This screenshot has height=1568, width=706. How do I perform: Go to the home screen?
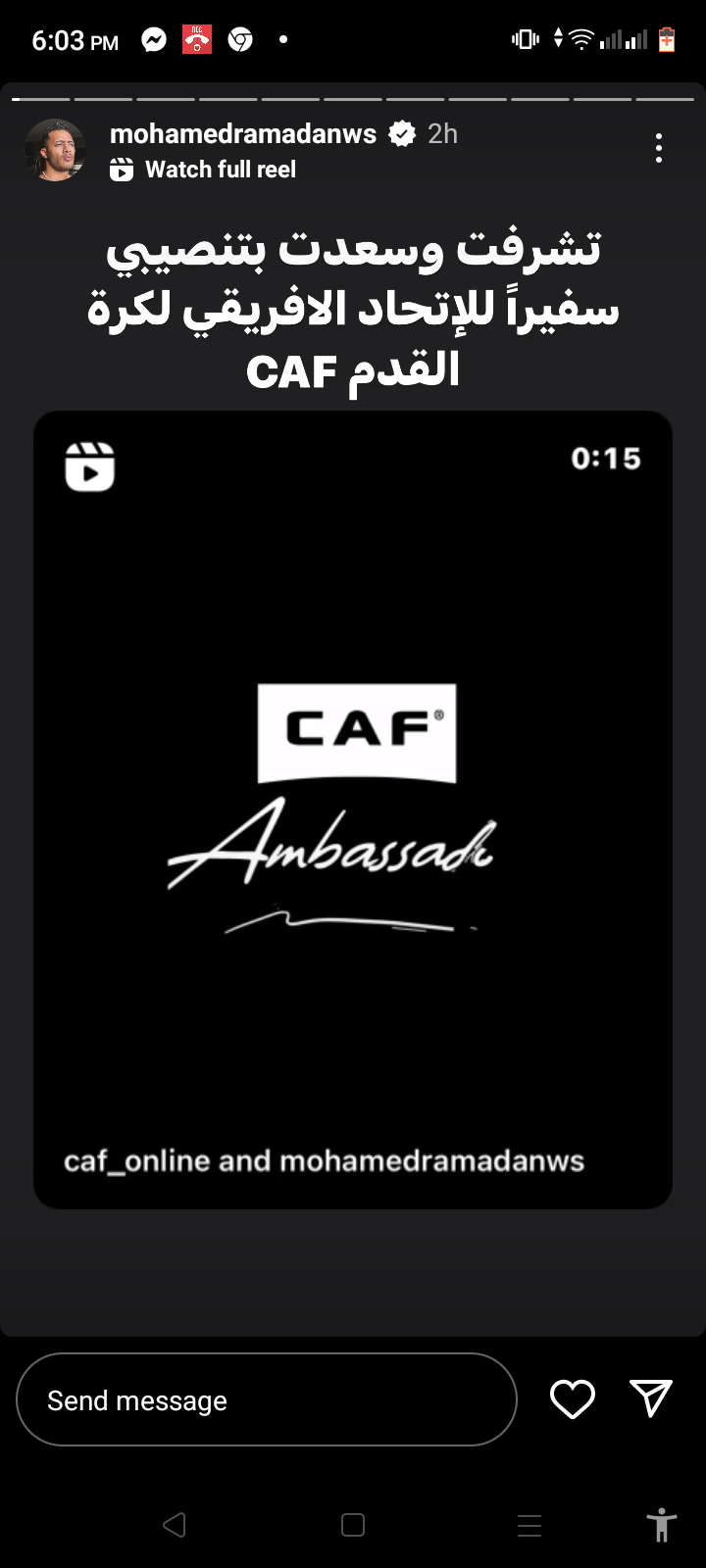(x=353, y=1525)
